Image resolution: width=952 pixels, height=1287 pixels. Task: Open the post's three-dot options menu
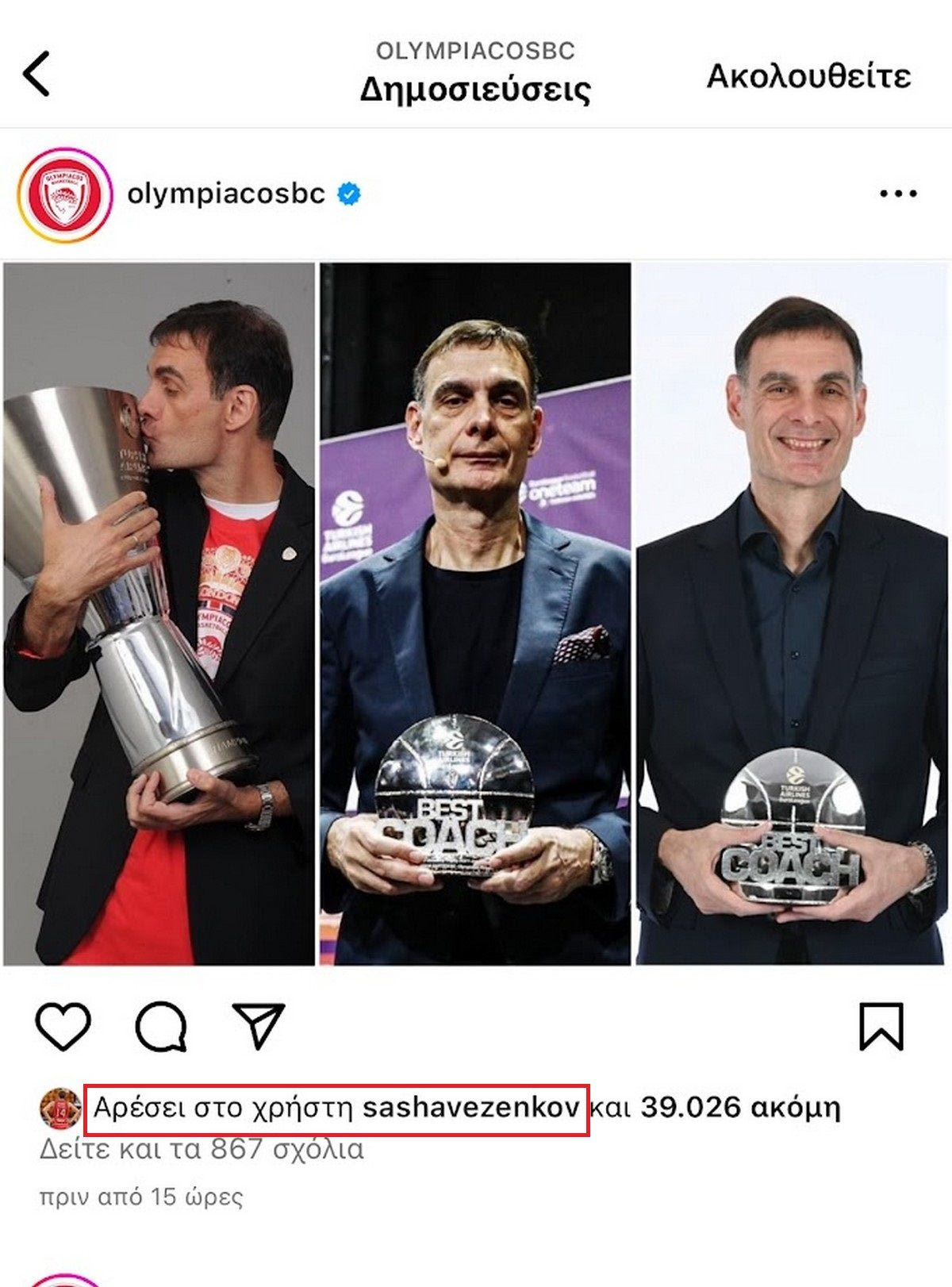click(898, 194)
